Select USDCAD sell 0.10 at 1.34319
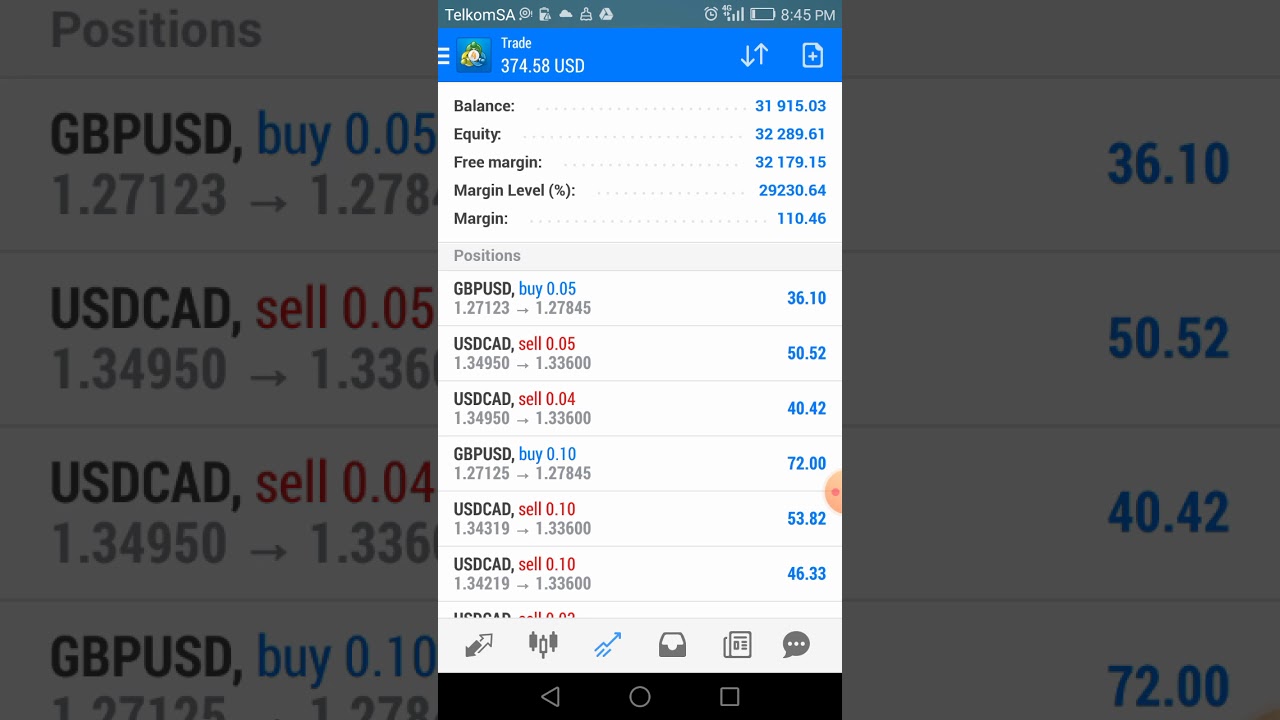The image size is (1280, 720). 639,518
